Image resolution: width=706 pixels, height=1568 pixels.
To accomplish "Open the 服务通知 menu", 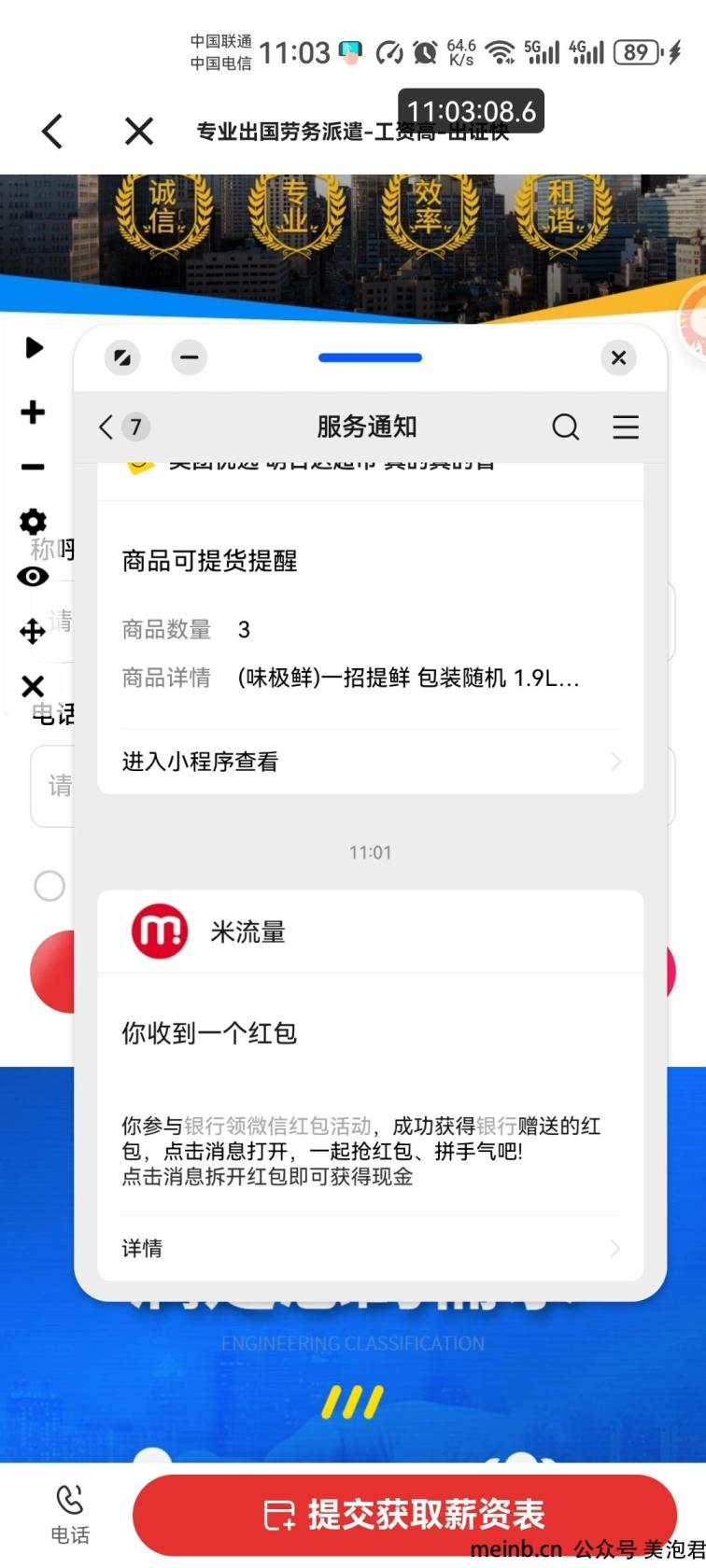I will [x=626, y=427].
